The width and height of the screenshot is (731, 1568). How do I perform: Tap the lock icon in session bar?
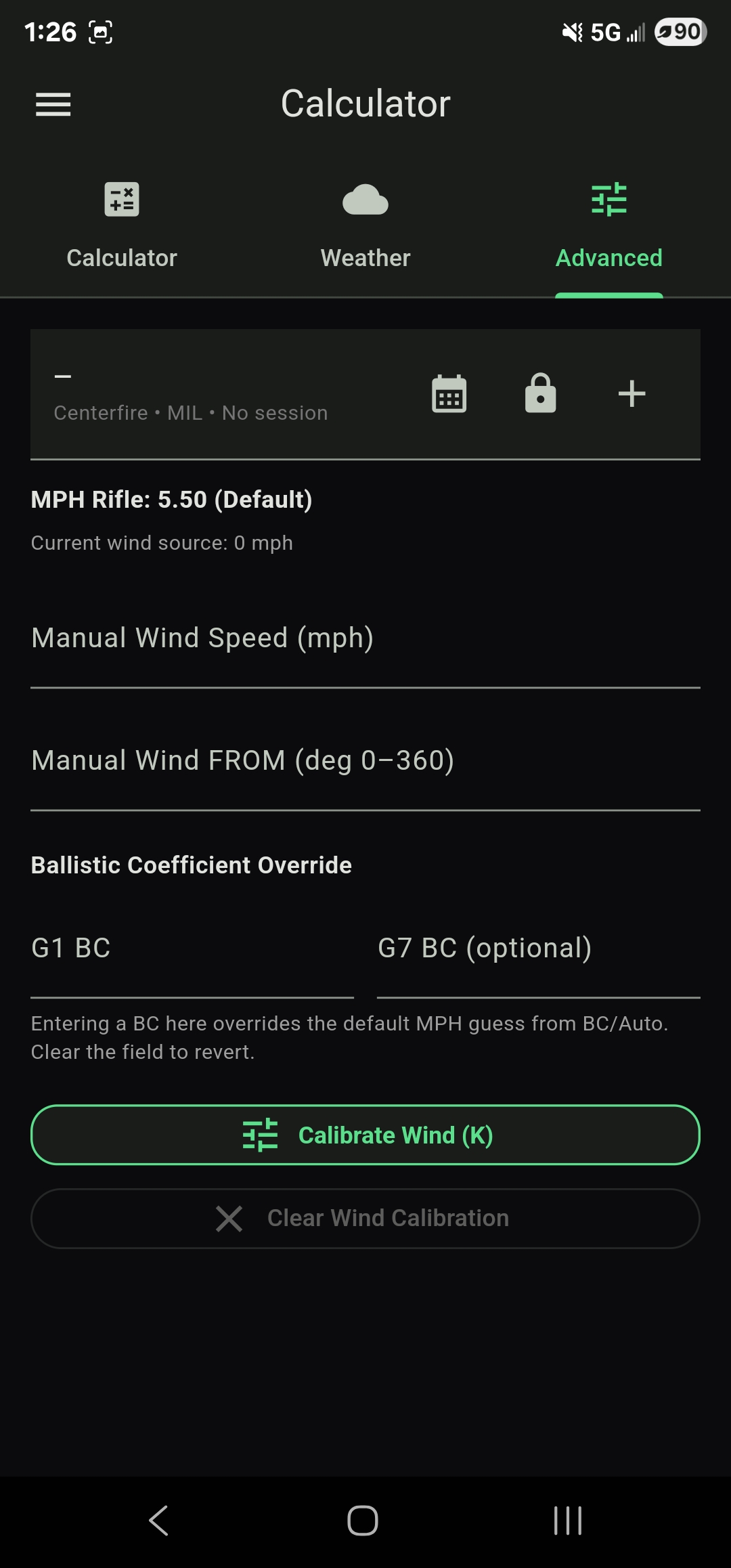540,393
